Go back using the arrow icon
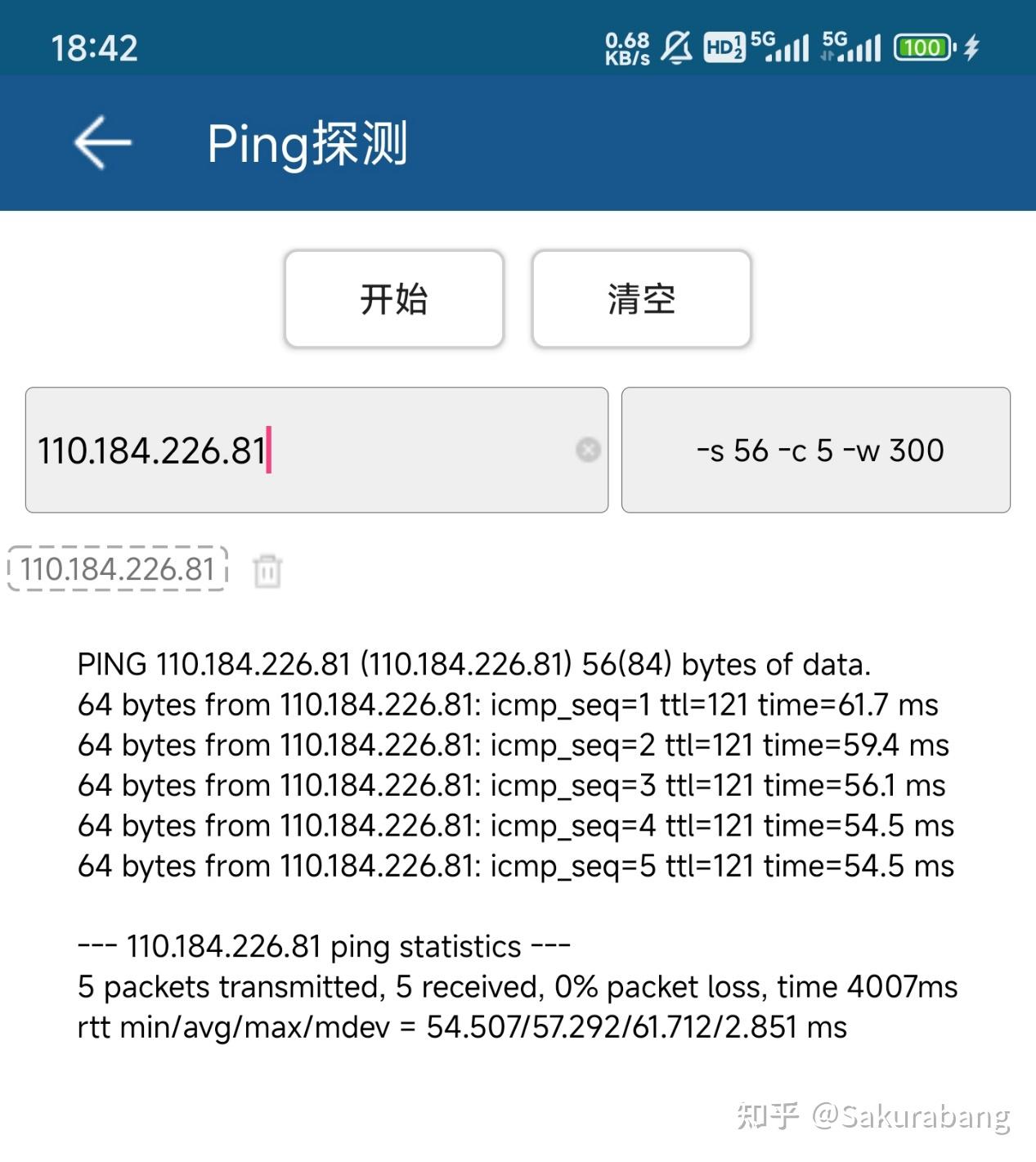Image resolution: width=1036 pixels, height=1162 pixels. point(102,142)
